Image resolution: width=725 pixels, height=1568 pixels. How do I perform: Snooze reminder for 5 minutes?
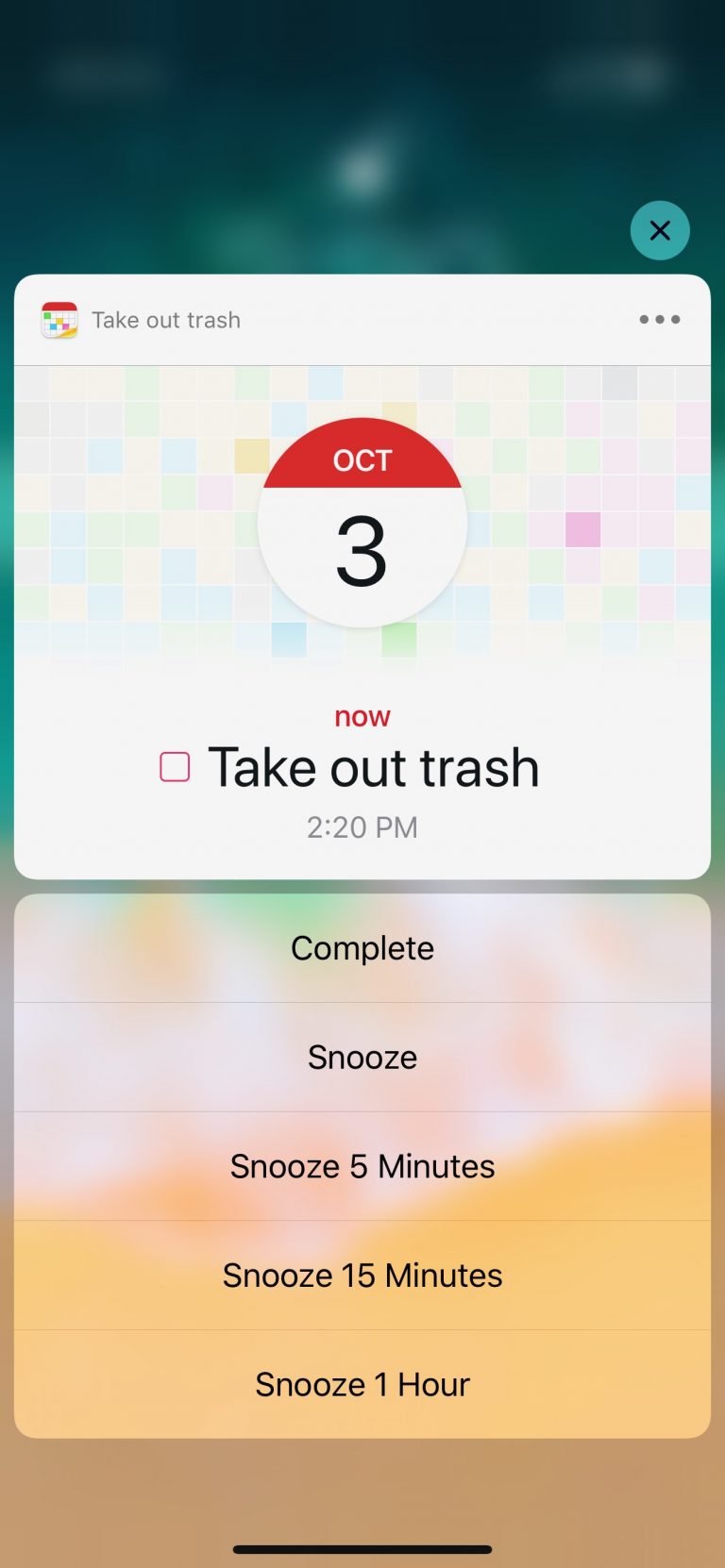pyautogui.click(x=362, y=1166)
